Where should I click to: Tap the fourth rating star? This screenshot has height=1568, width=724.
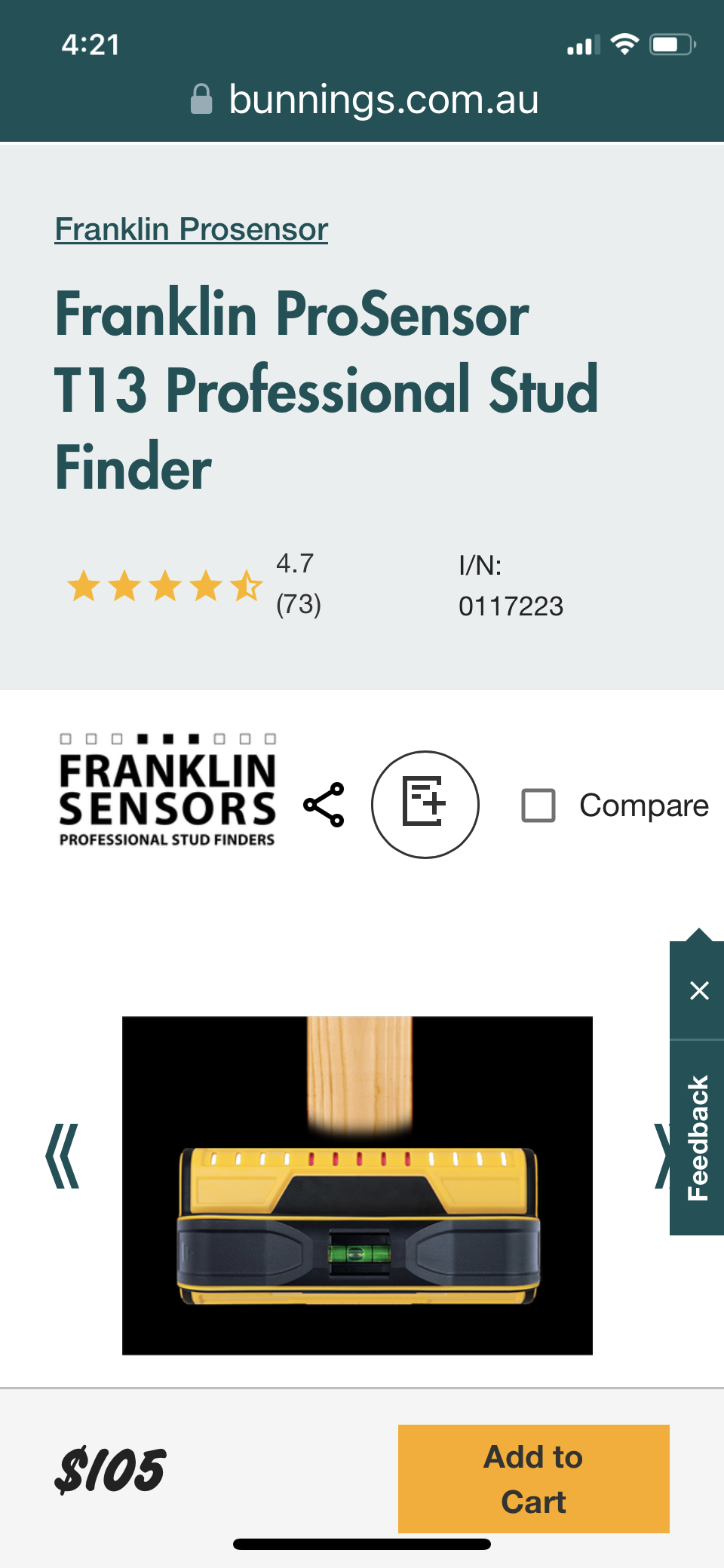205,586
